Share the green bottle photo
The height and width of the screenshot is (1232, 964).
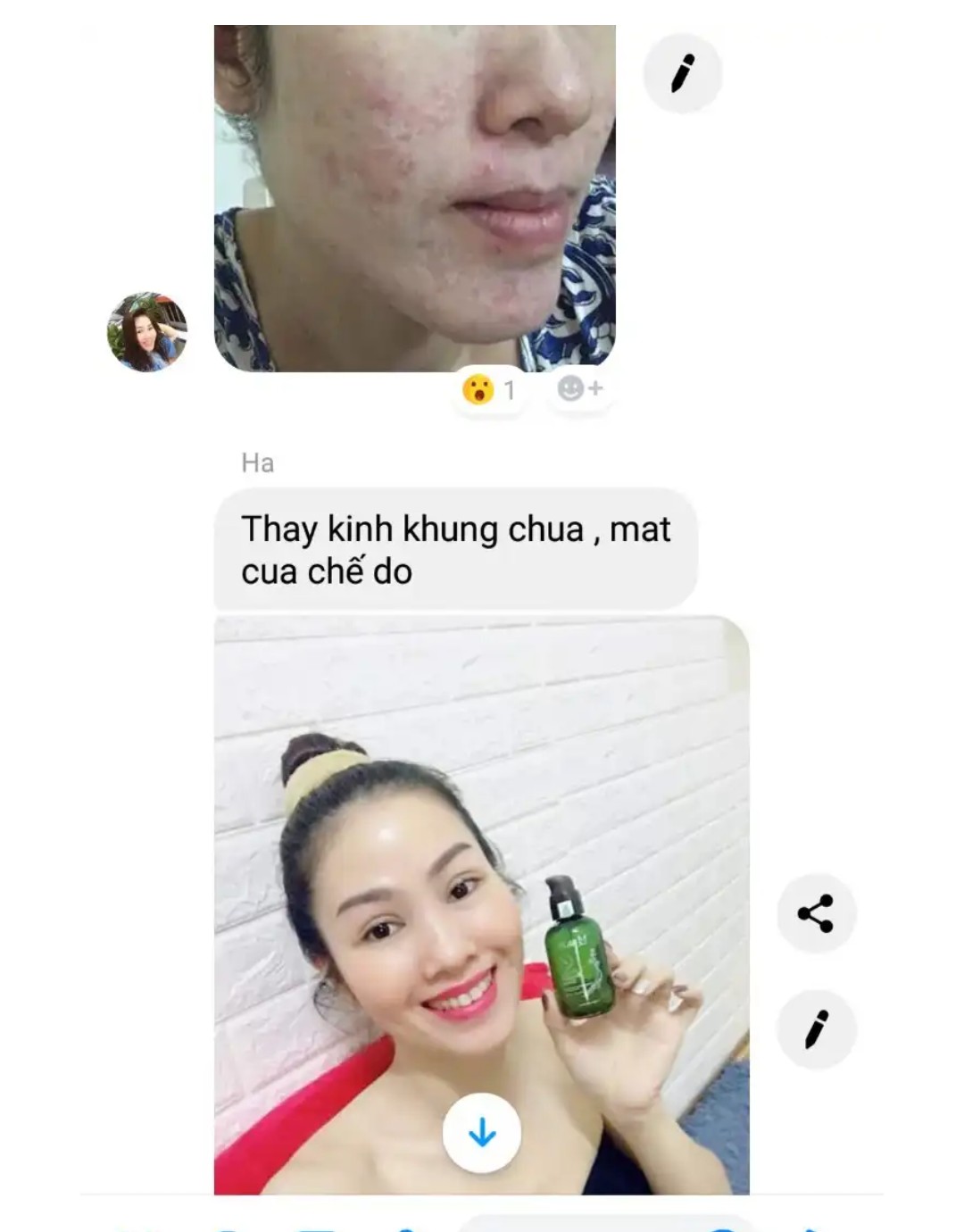[816, 913]
